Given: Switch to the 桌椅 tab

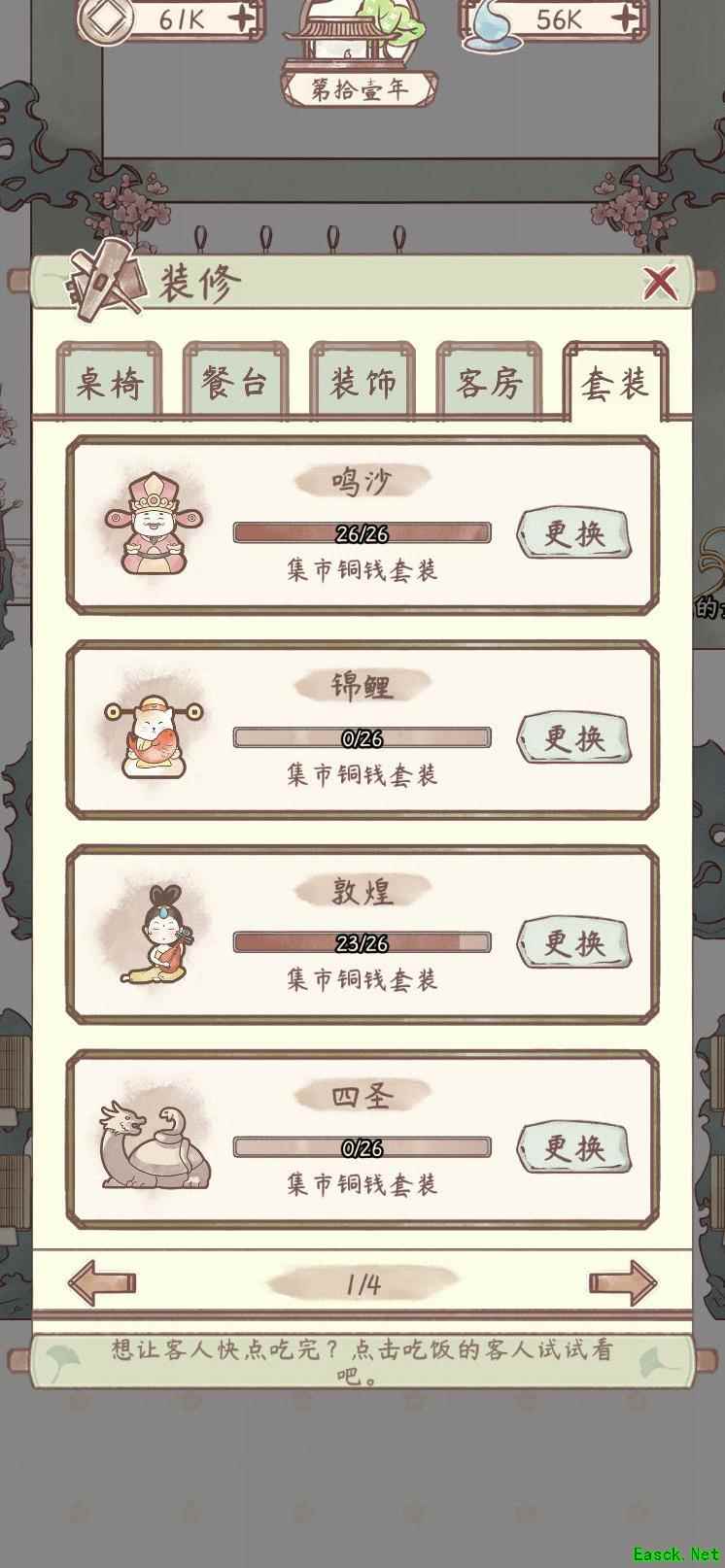Looking at the screenshot, I should point(109,383).
